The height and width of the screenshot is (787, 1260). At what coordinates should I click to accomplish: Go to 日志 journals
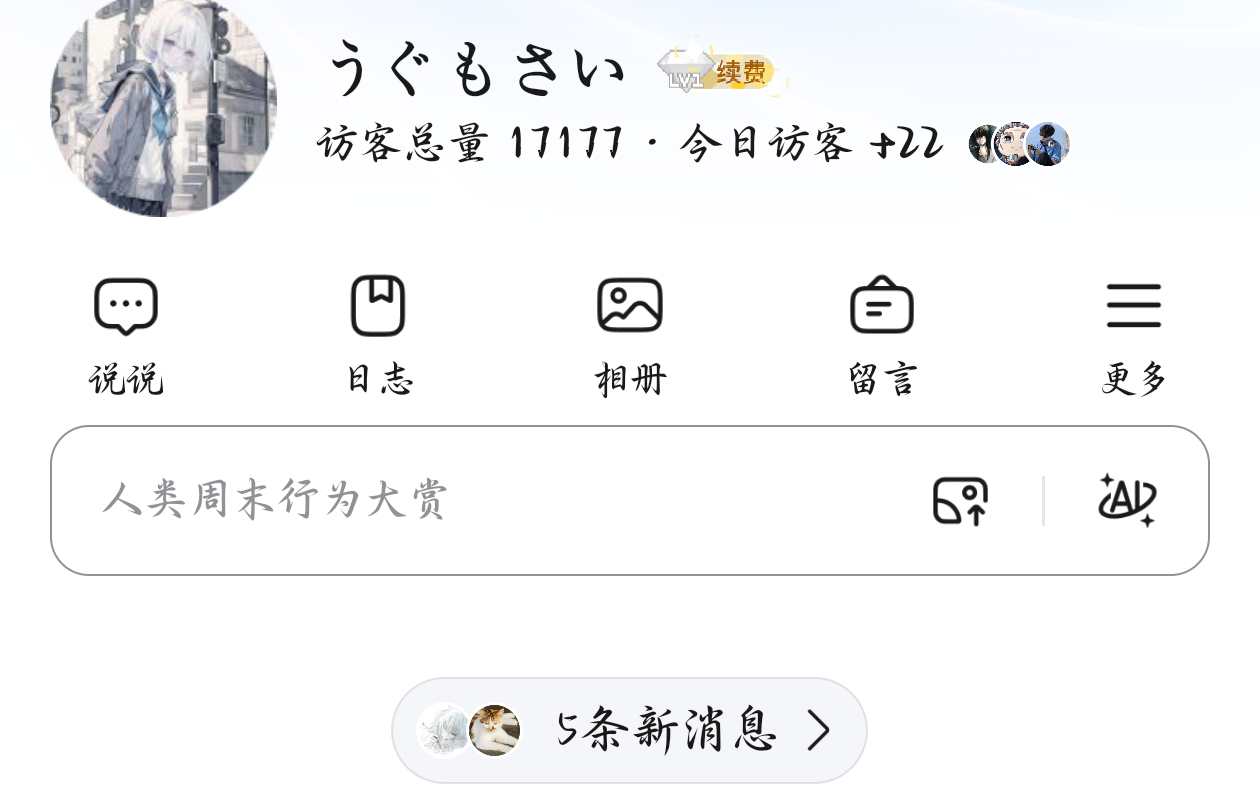click(379, 335)
